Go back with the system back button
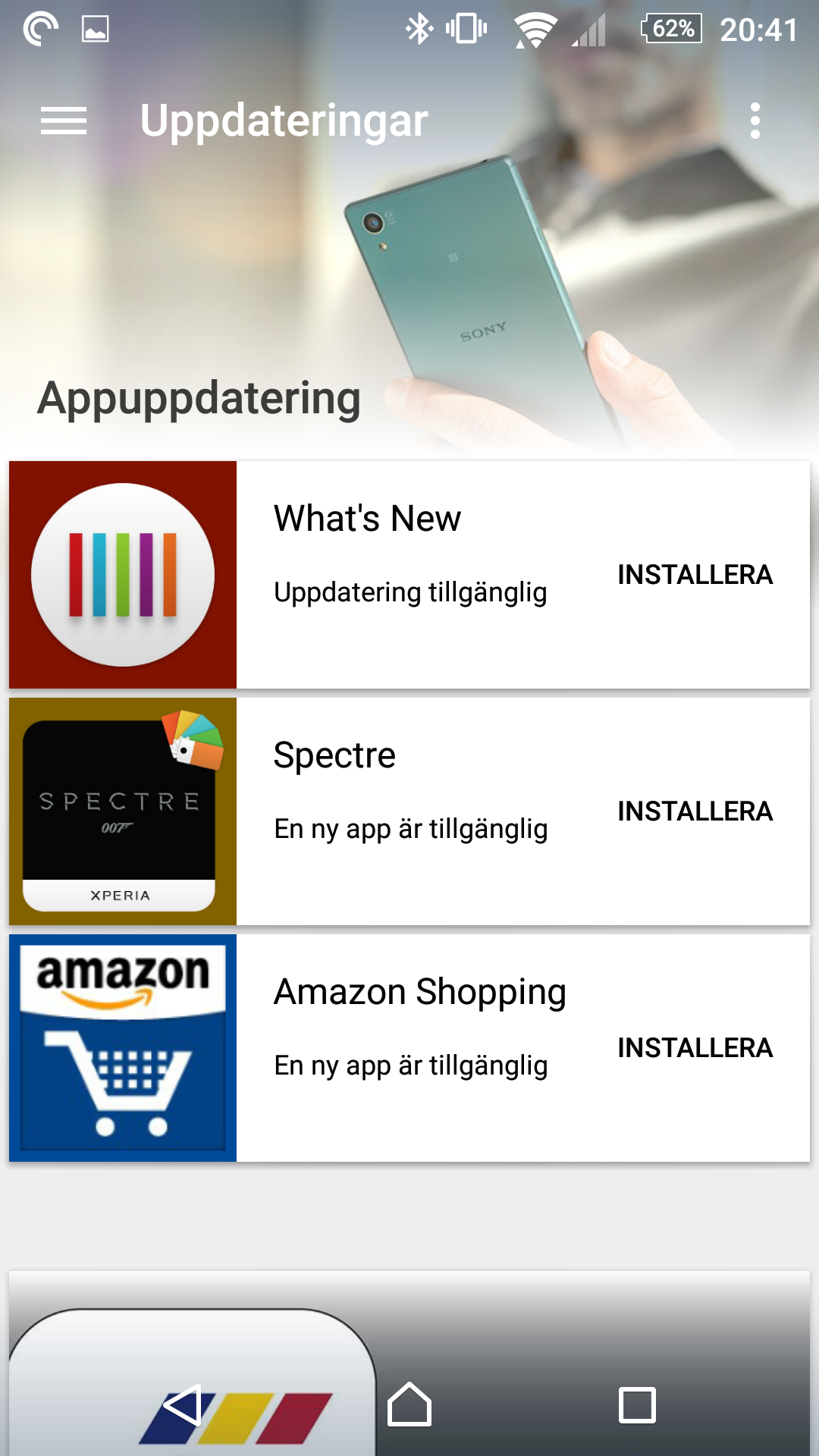 (182, 1405)
